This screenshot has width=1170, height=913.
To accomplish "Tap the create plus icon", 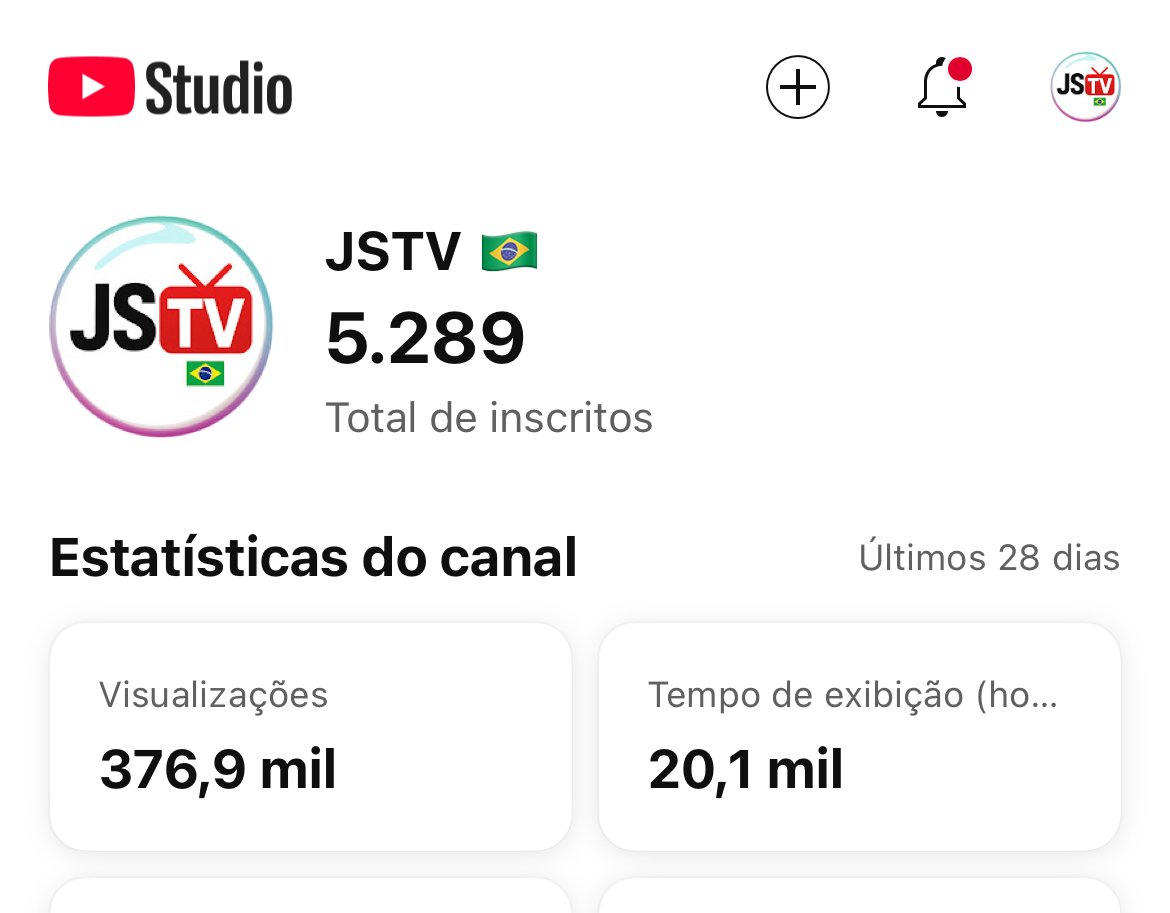I will click(797, 88).
